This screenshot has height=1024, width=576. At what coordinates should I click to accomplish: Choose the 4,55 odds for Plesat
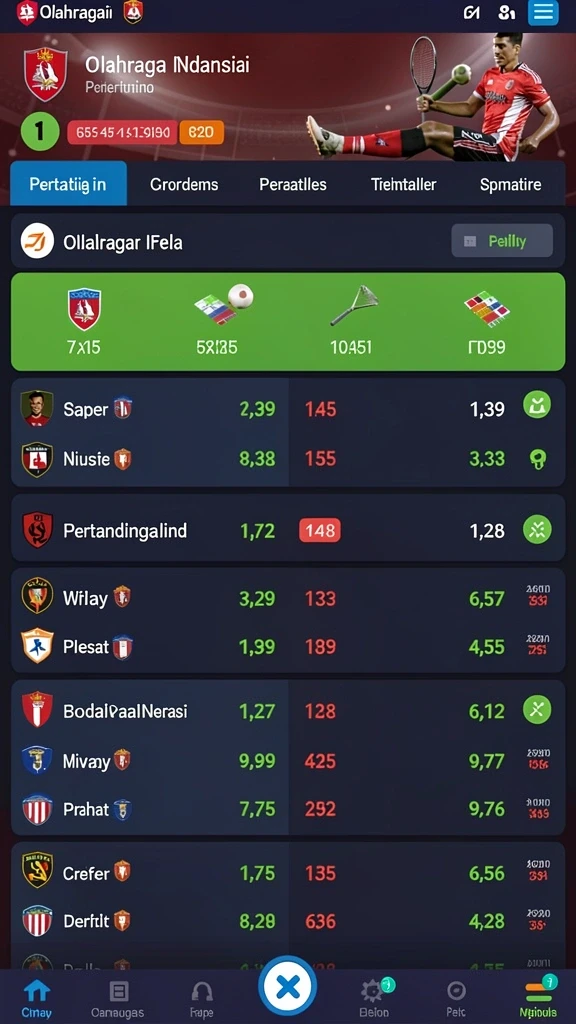click(487, 647)
